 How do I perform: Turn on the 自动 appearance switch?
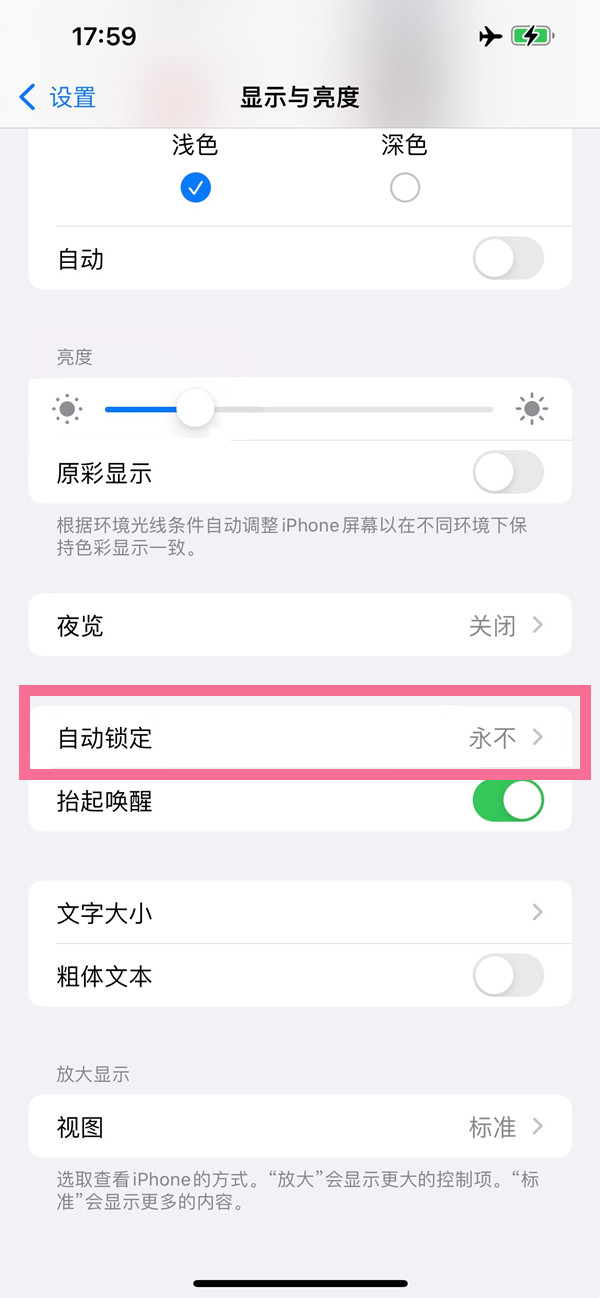point(508,260)
